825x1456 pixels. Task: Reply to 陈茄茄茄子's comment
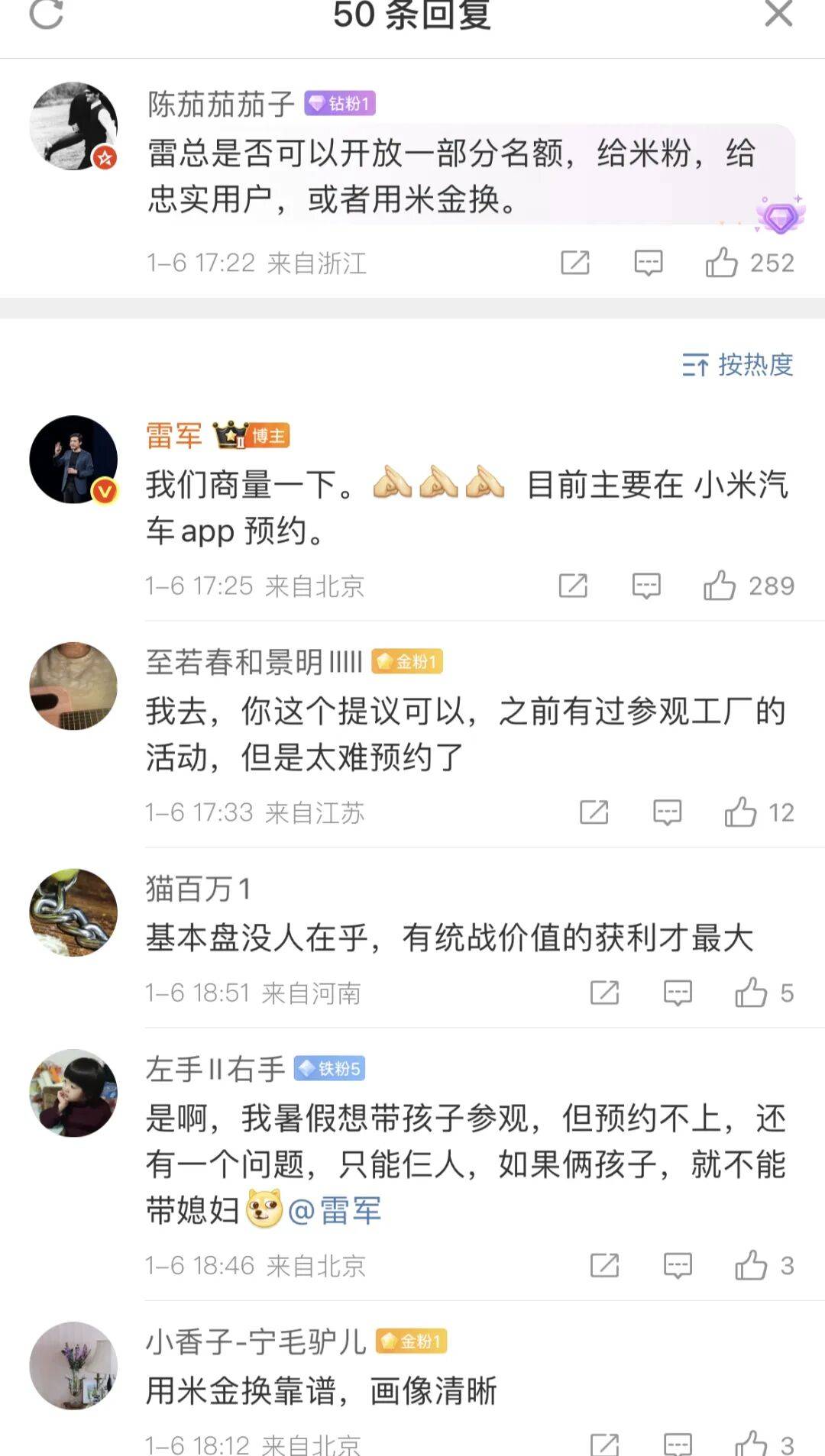pos(648,263)
